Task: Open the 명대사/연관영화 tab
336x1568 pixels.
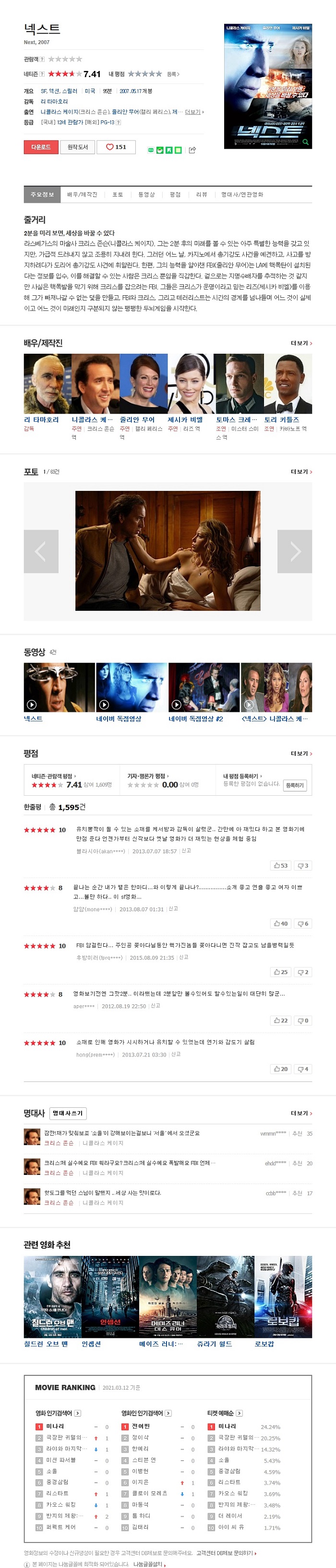Action: click(x=242, y=194)
